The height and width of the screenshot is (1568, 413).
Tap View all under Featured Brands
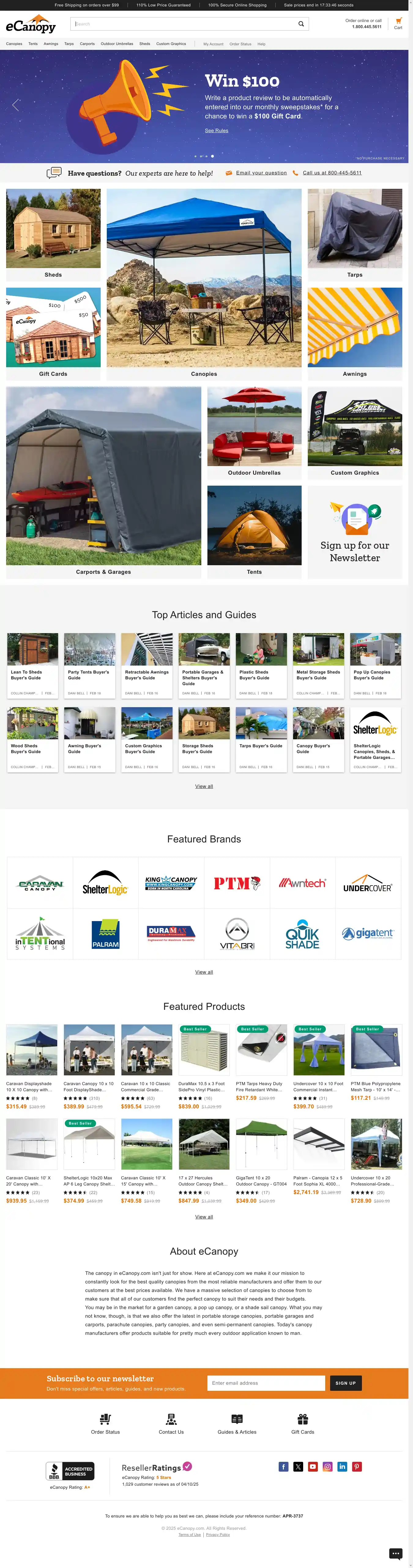coord(204,972)
